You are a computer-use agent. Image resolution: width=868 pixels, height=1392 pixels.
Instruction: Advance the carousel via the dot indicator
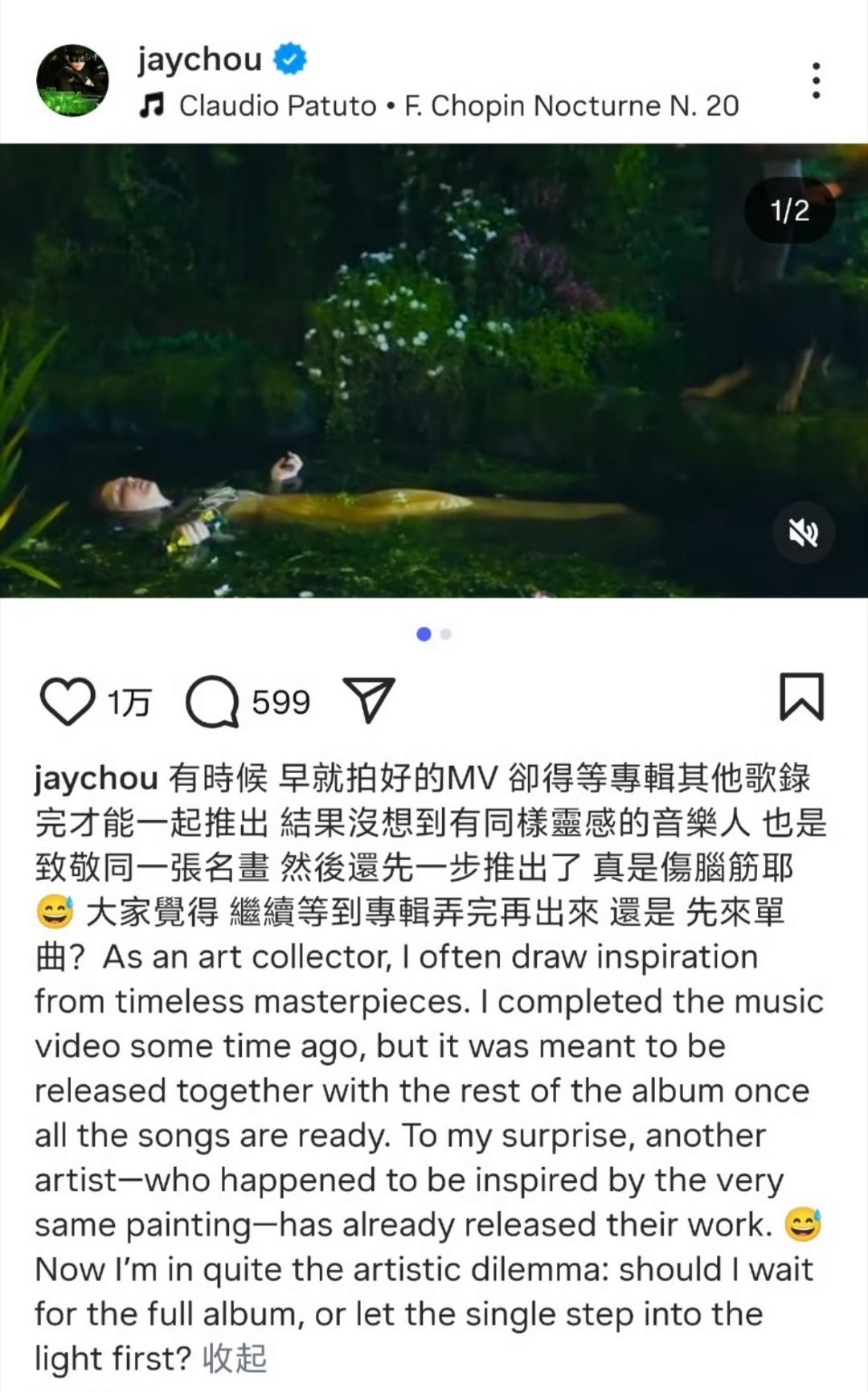[444, 635]
